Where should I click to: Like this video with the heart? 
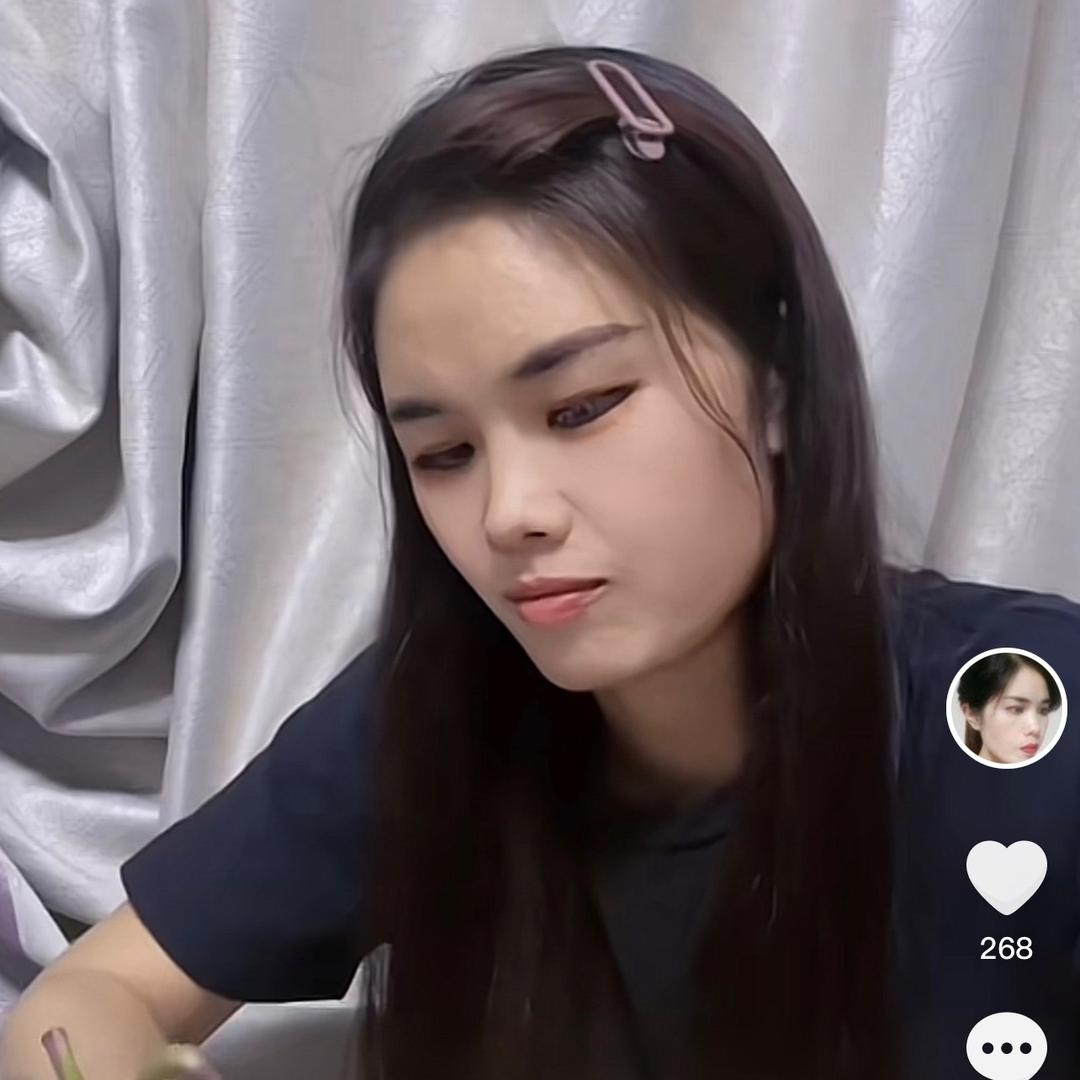coord(1006,876)
